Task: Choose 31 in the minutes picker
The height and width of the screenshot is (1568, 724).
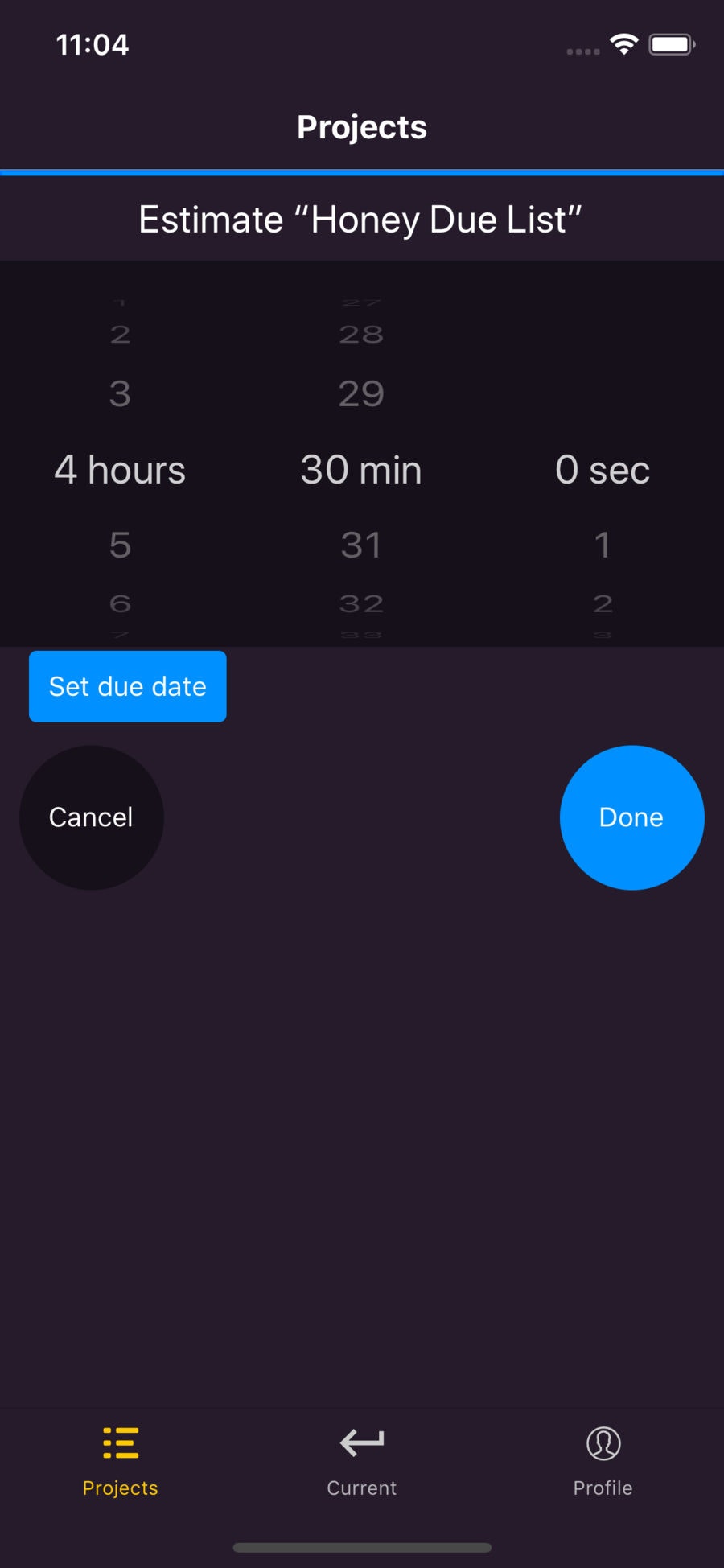Action: (x=361, y=545)
